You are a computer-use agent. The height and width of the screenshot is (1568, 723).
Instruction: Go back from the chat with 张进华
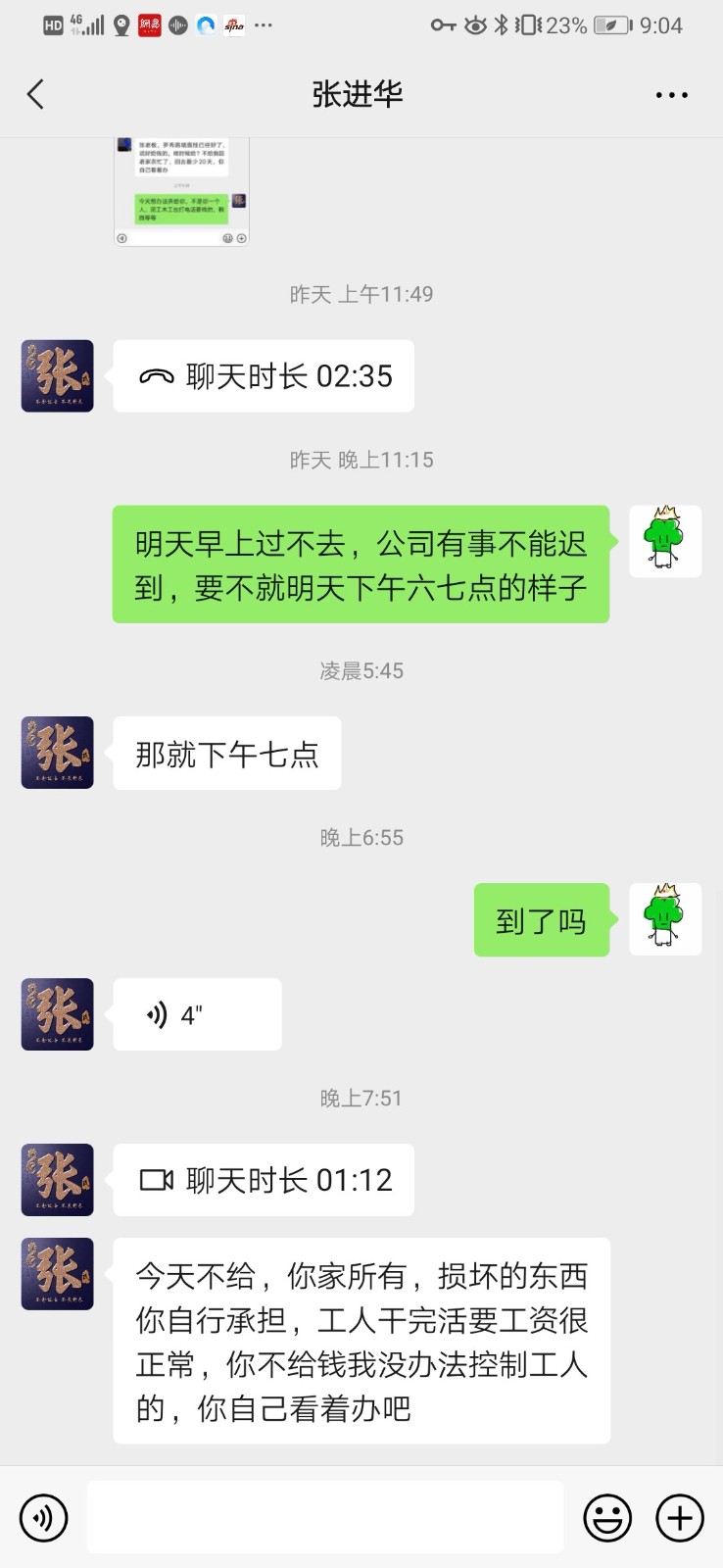[x=36, y=95]
